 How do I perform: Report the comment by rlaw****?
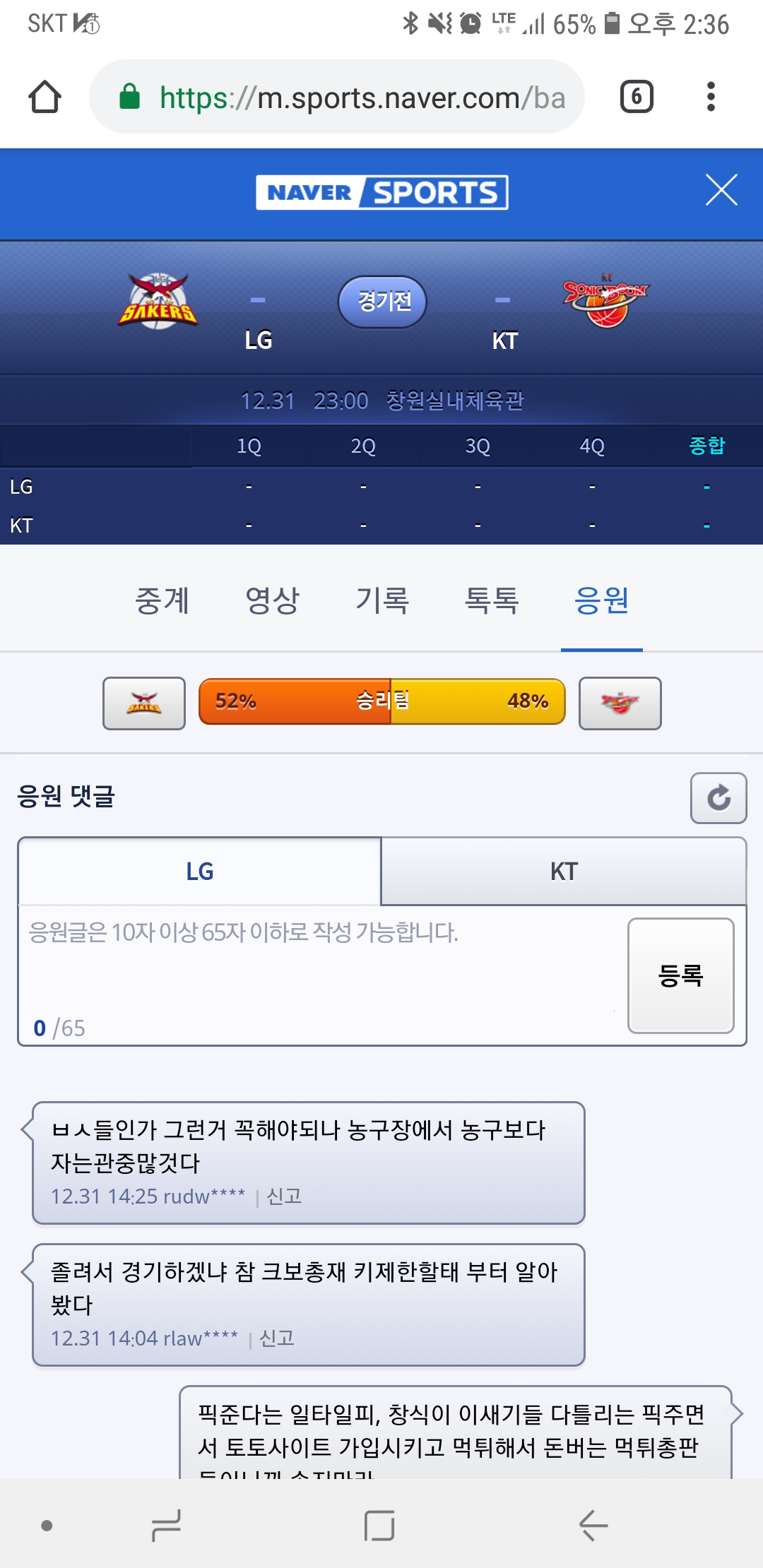(277, 1338)
